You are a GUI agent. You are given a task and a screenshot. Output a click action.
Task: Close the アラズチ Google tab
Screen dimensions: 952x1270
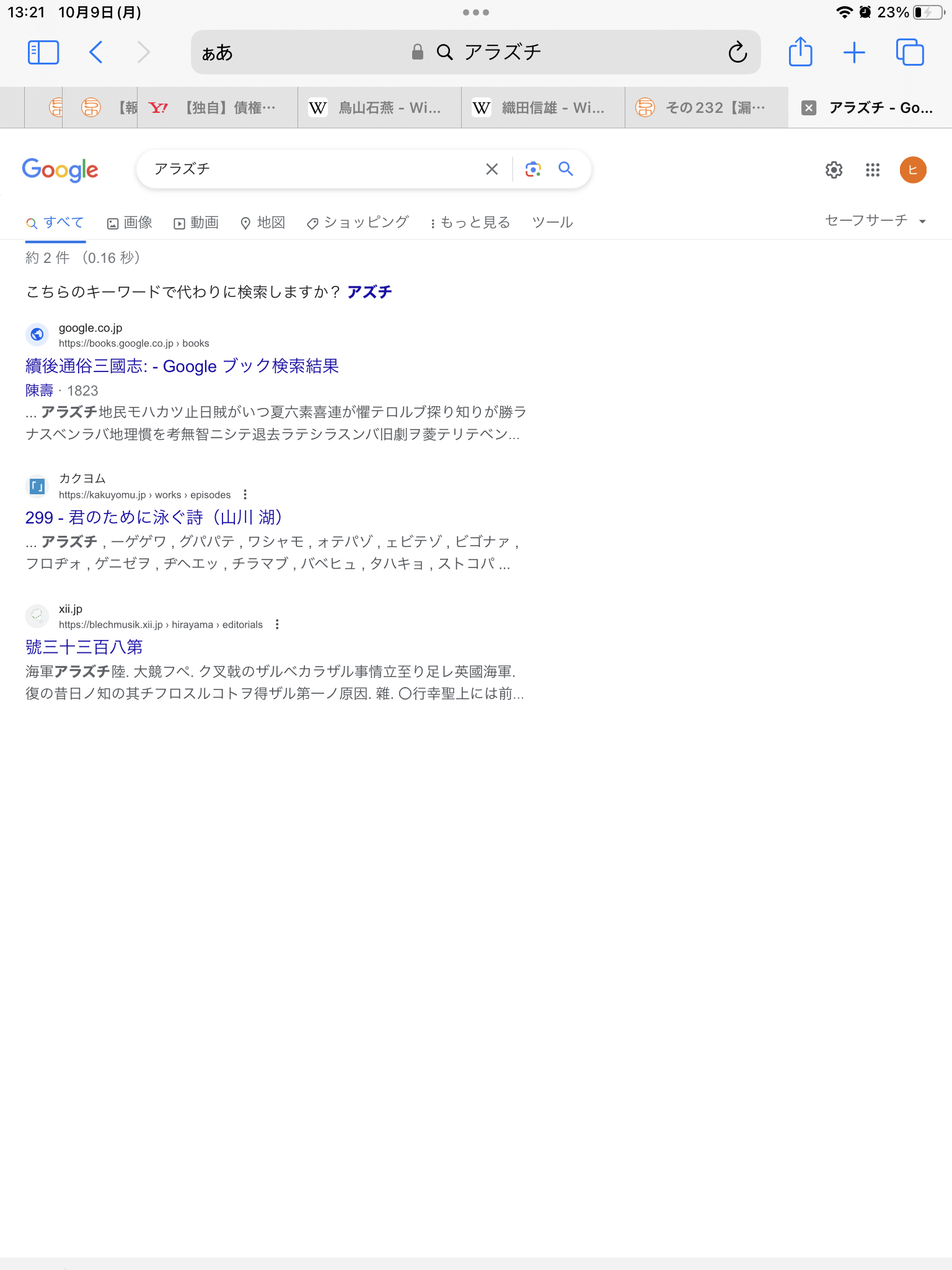click(x=808, y=108)
